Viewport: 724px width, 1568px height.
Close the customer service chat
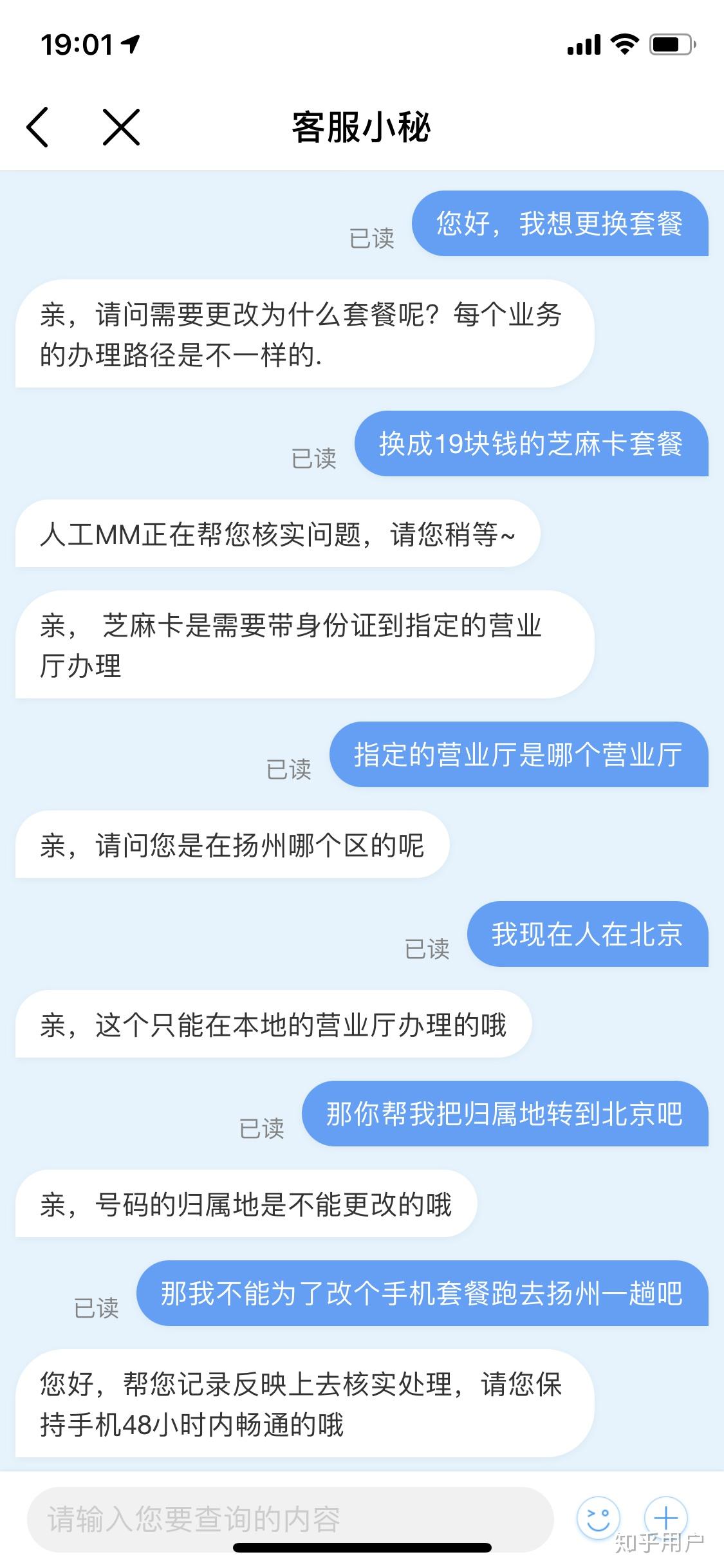[121, 127]
